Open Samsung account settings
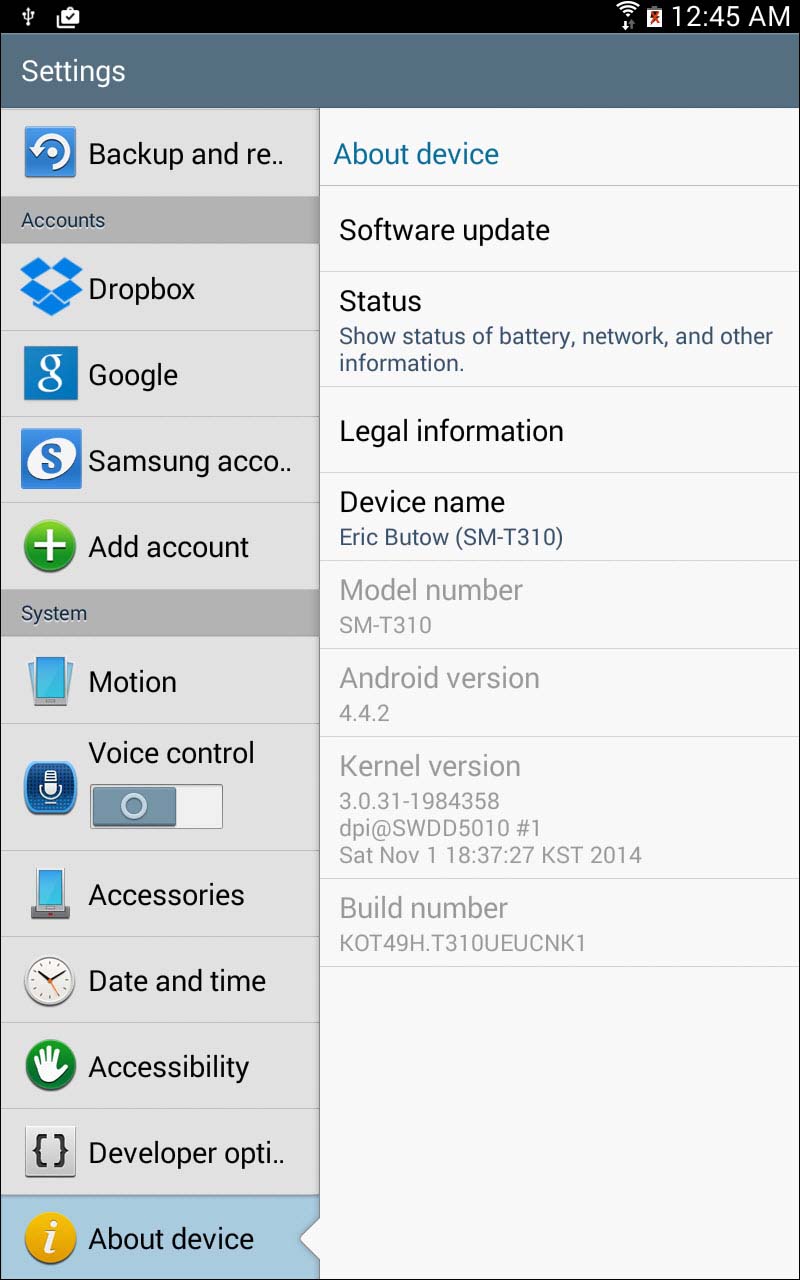 pyautogui.click(x=160, y=460)
